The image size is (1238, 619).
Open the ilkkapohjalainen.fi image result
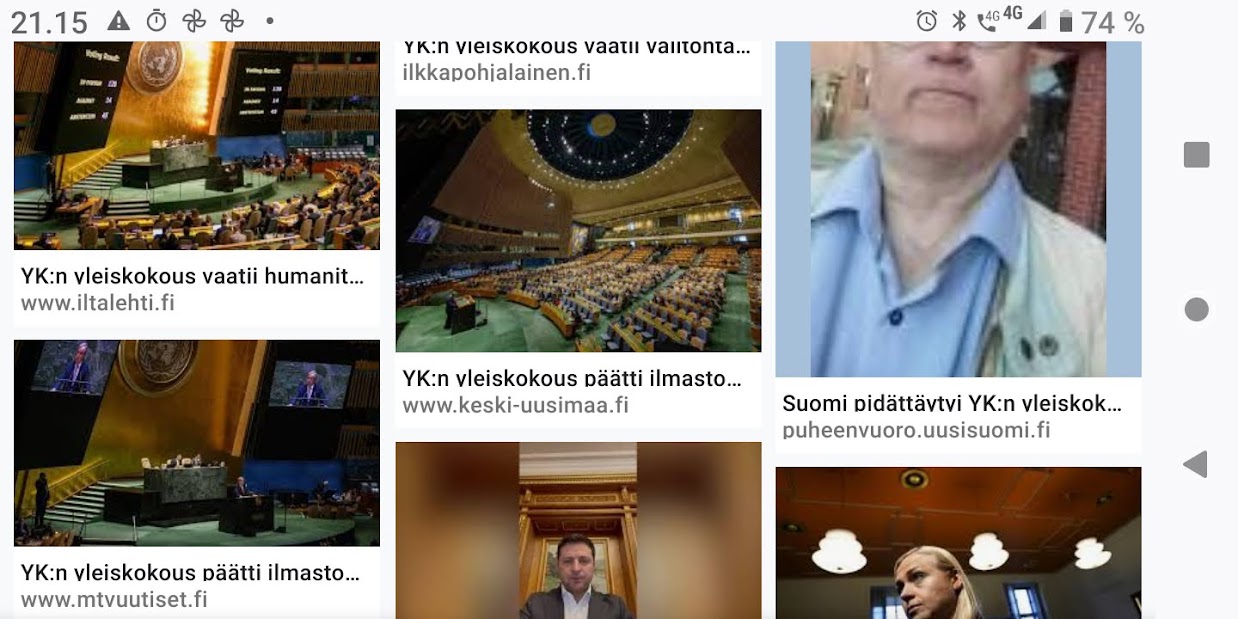[578, 60]
